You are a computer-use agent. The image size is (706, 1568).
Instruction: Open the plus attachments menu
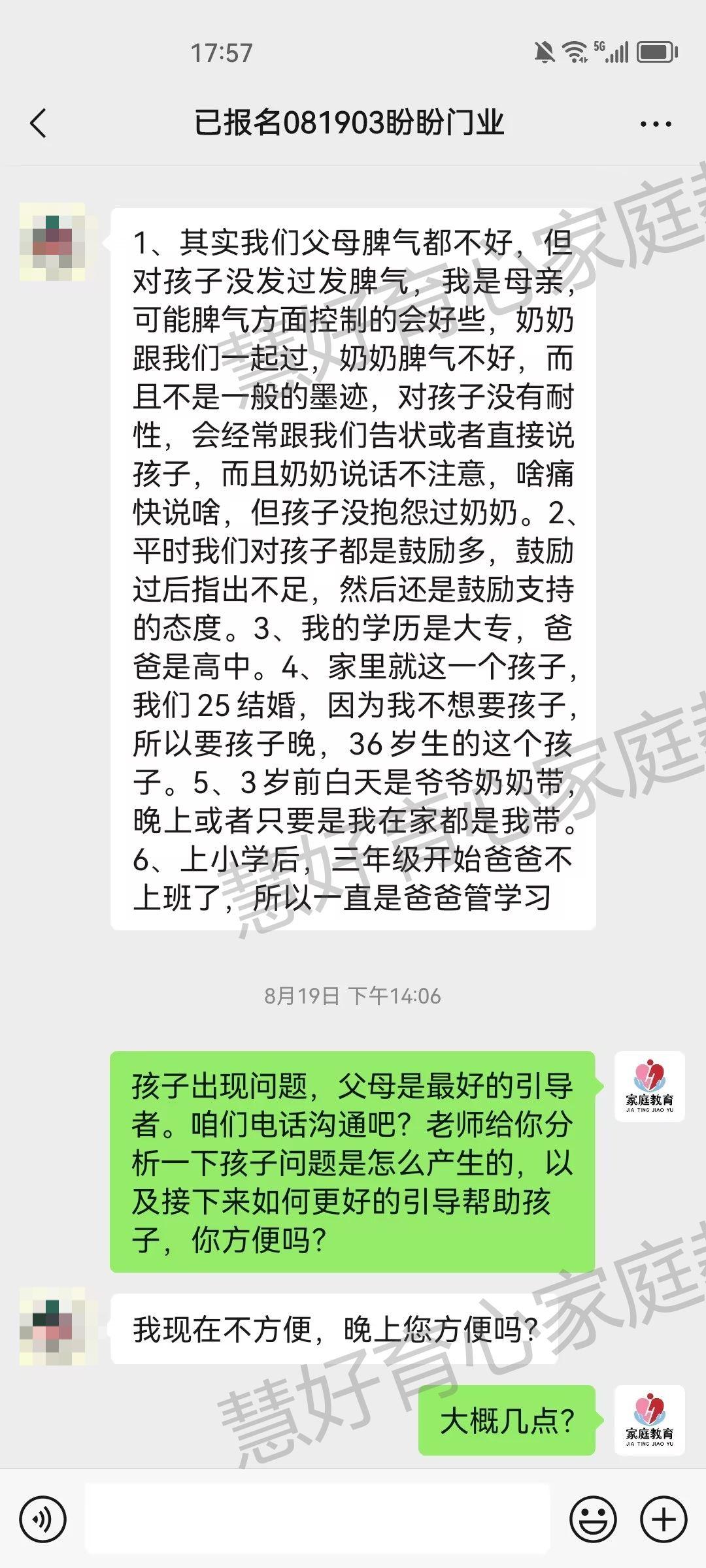click(664, 1520)
